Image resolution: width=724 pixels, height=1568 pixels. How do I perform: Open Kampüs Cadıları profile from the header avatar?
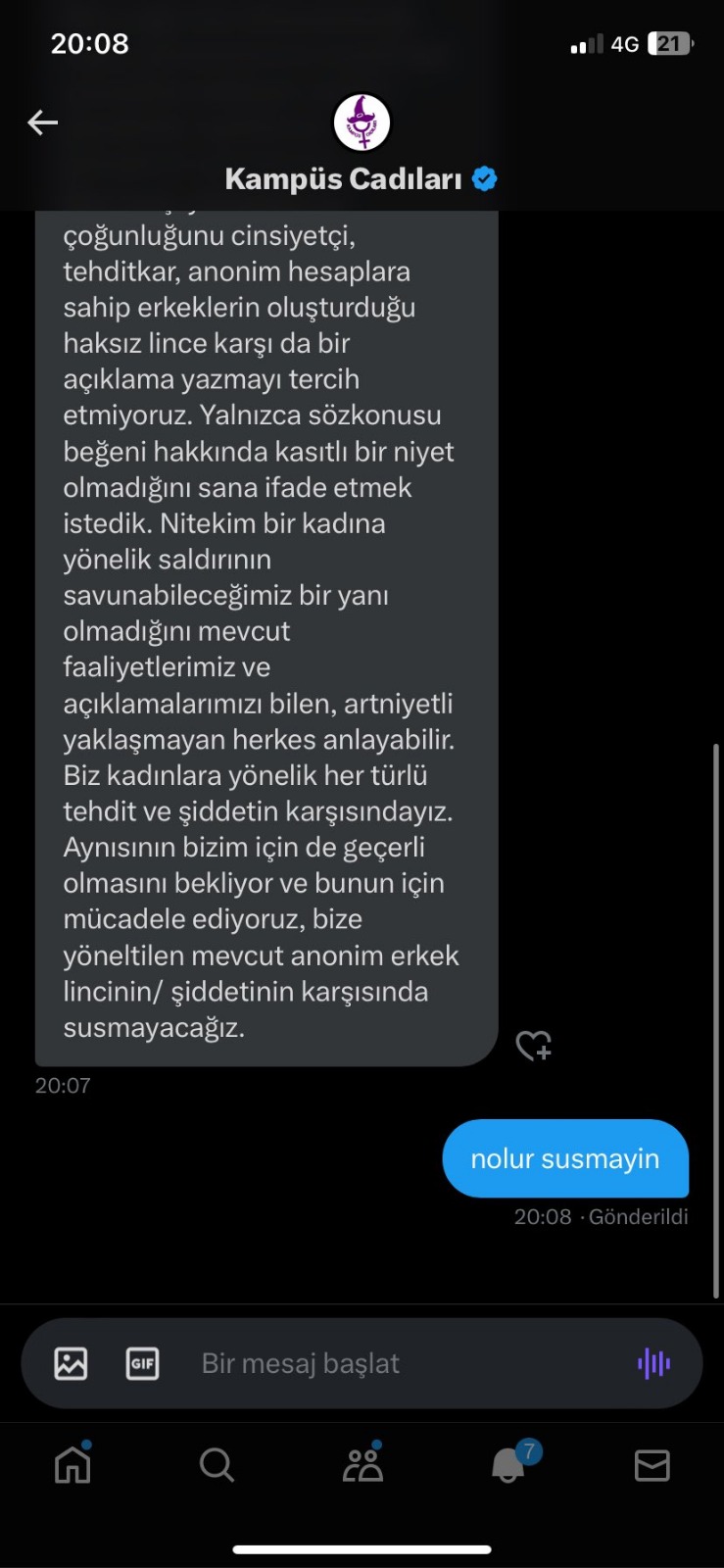click(x=362, y=122)
